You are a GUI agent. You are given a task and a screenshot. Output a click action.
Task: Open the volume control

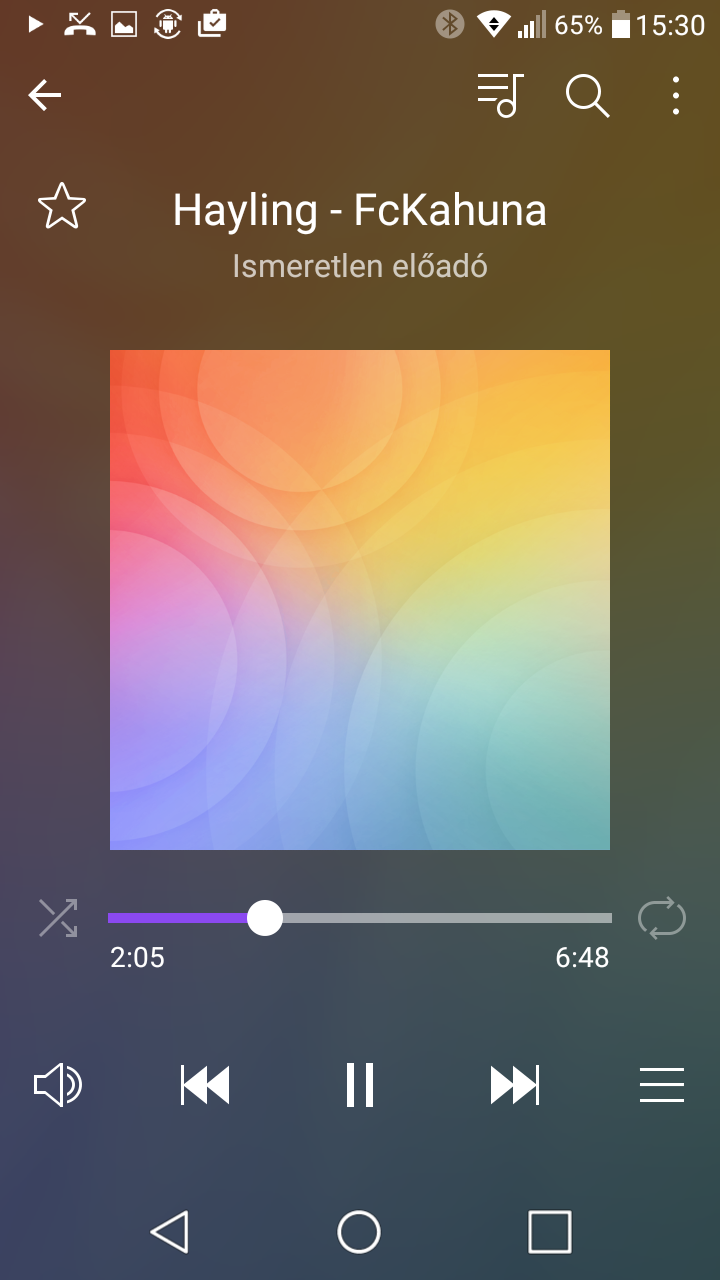(58, 1085)
